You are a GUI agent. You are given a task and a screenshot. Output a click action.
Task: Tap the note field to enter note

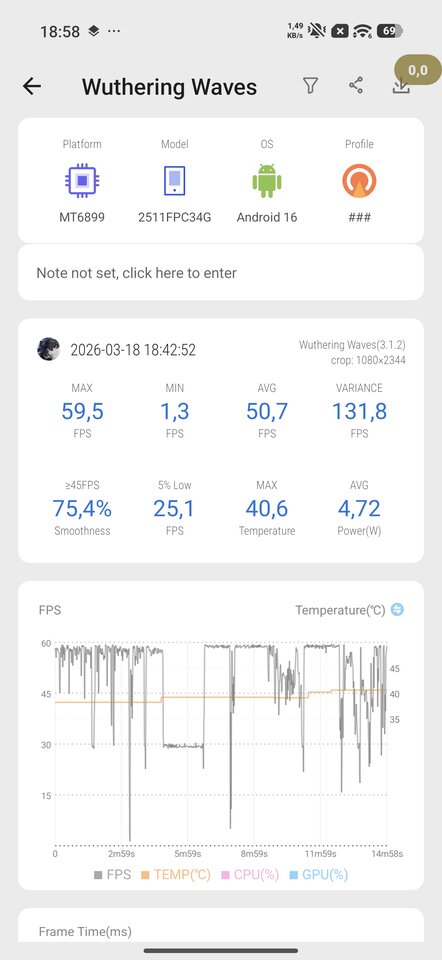[x=221, y=272]
